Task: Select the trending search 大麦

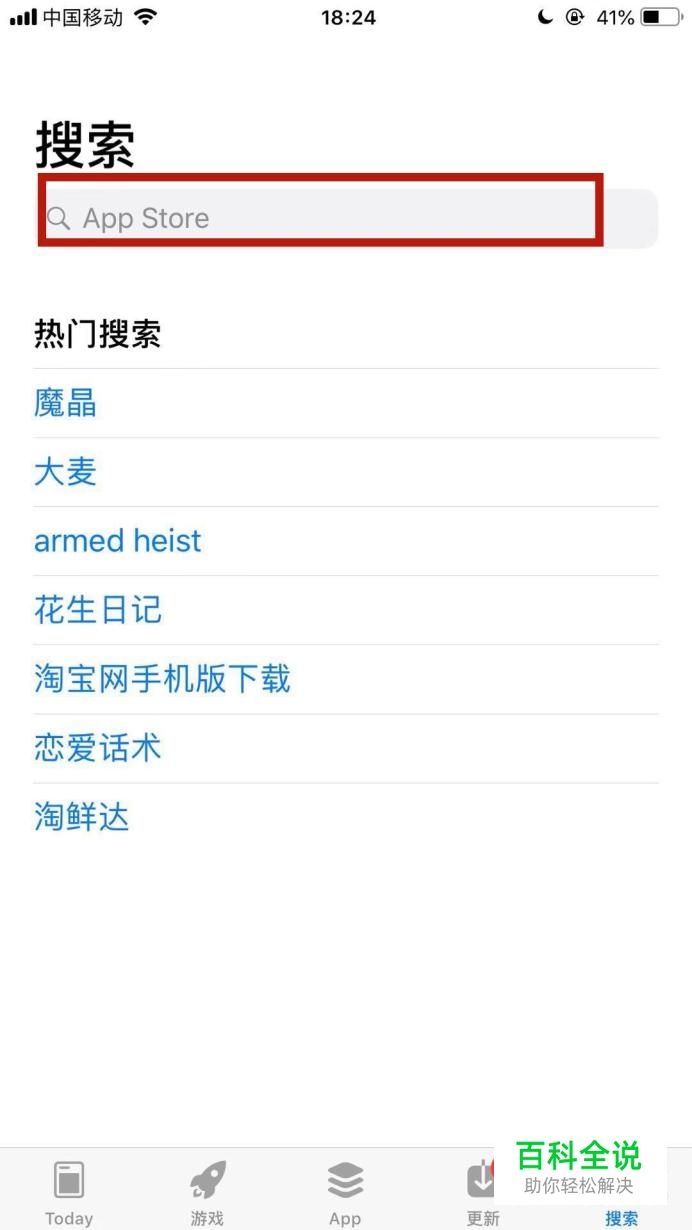Action: 65,472
